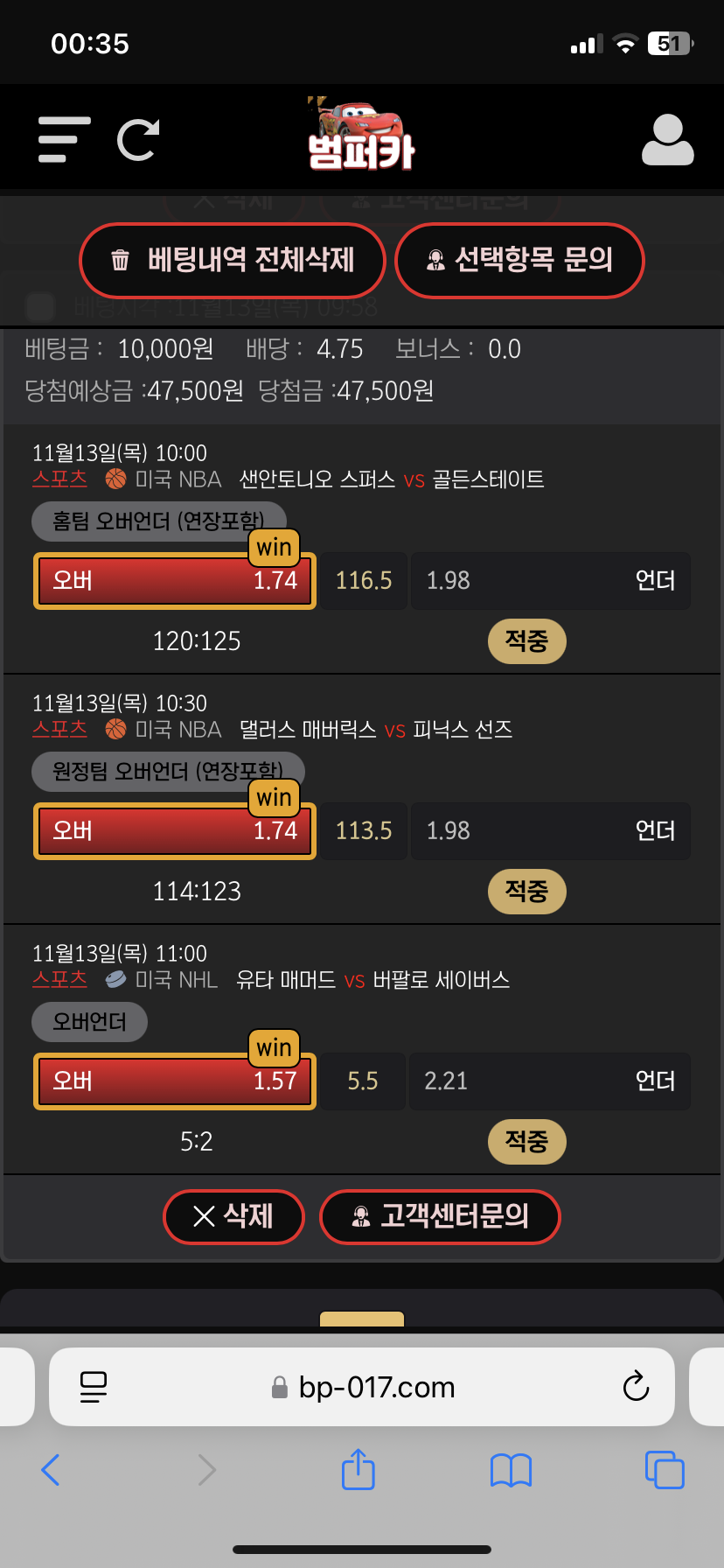Screen dimensions: 724x1568
Task: Open Safari bookmarks
Action: [512, 1470]
